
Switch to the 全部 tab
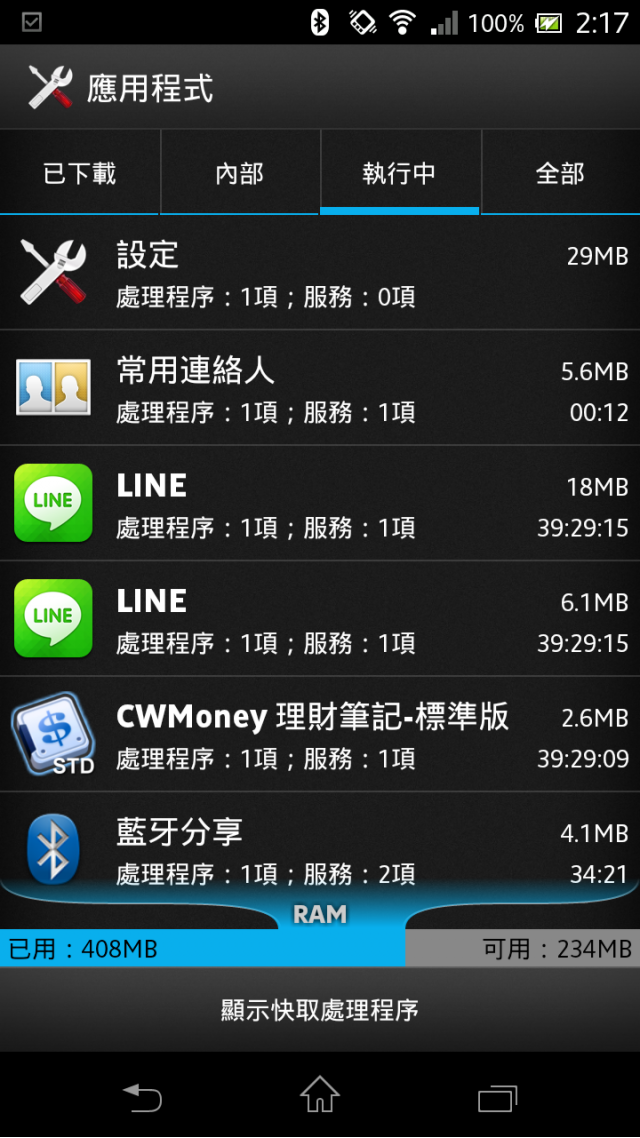coord(560,173)
